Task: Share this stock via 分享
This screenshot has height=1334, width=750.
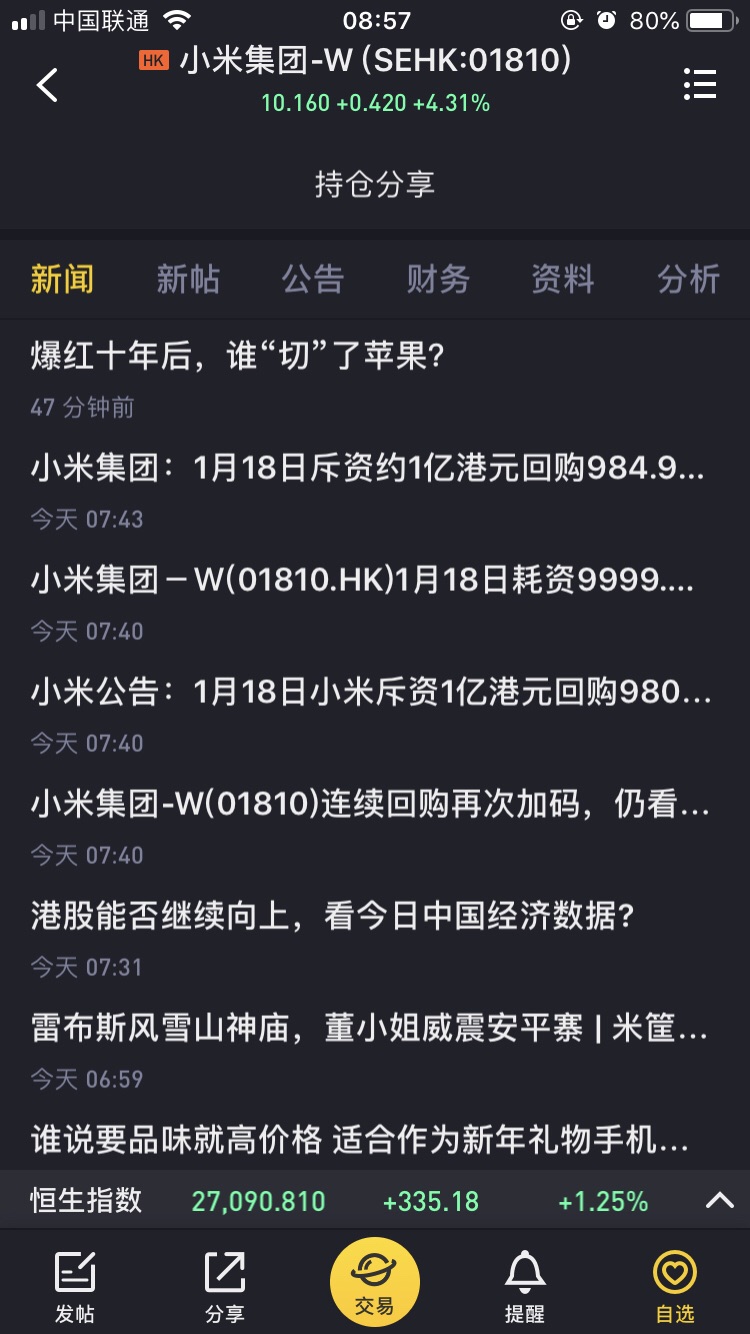Action: (225, 1286)
